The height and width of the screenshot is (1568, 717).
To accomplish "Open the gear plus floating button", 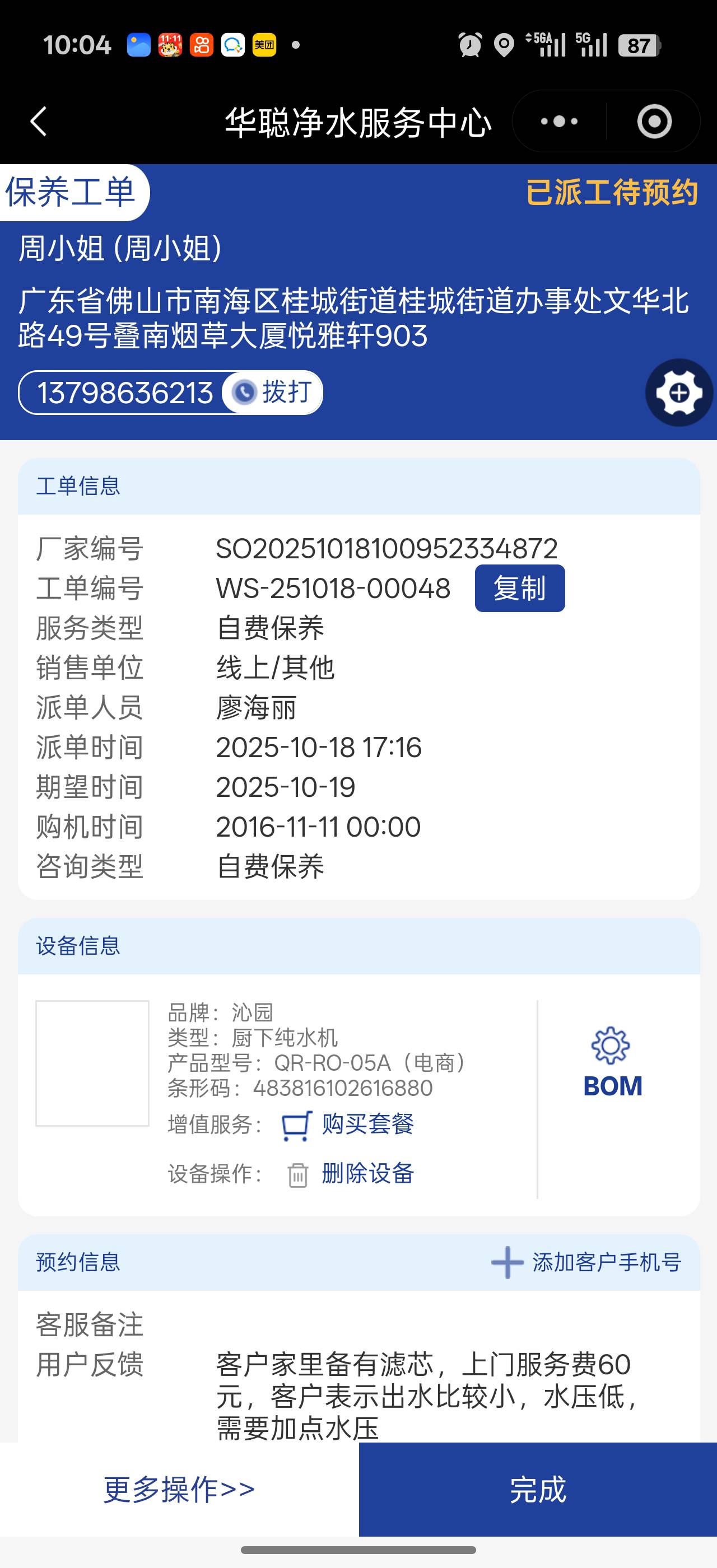I will [x=679, y=393].
